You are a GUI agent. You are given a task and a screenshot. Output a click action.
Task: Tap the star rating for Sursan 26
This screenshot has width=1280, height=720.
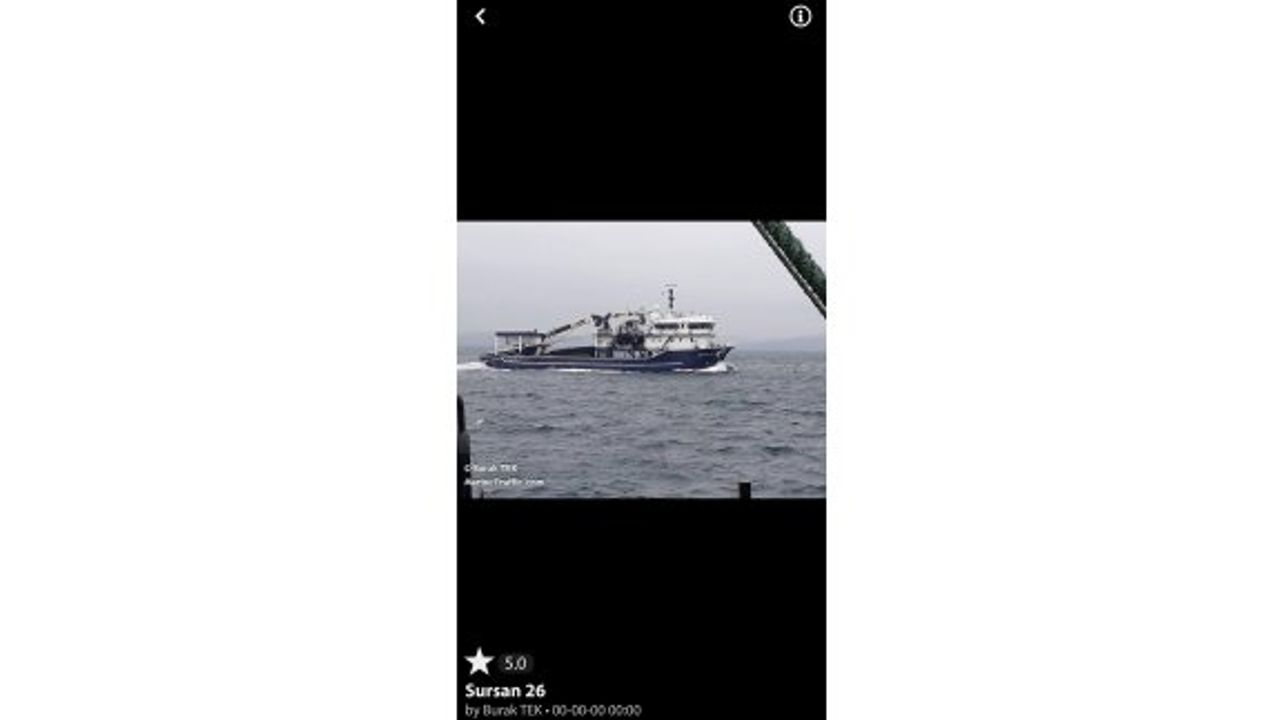[x=480, y=661]
